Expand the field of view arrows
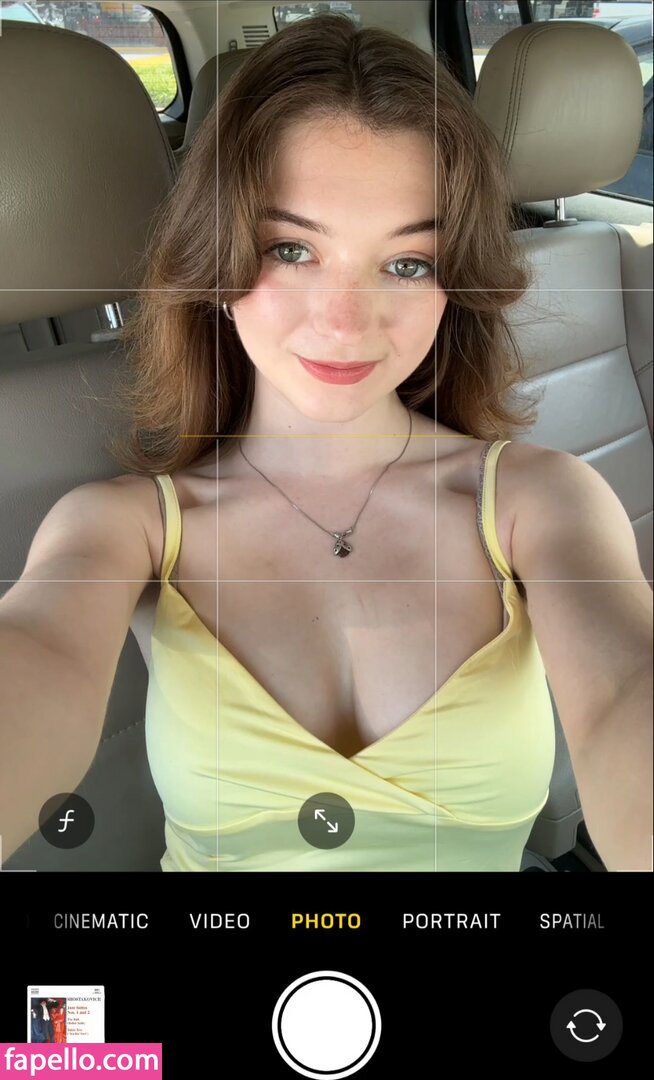This screenshot has width=654, height=1080. point(326,821)
